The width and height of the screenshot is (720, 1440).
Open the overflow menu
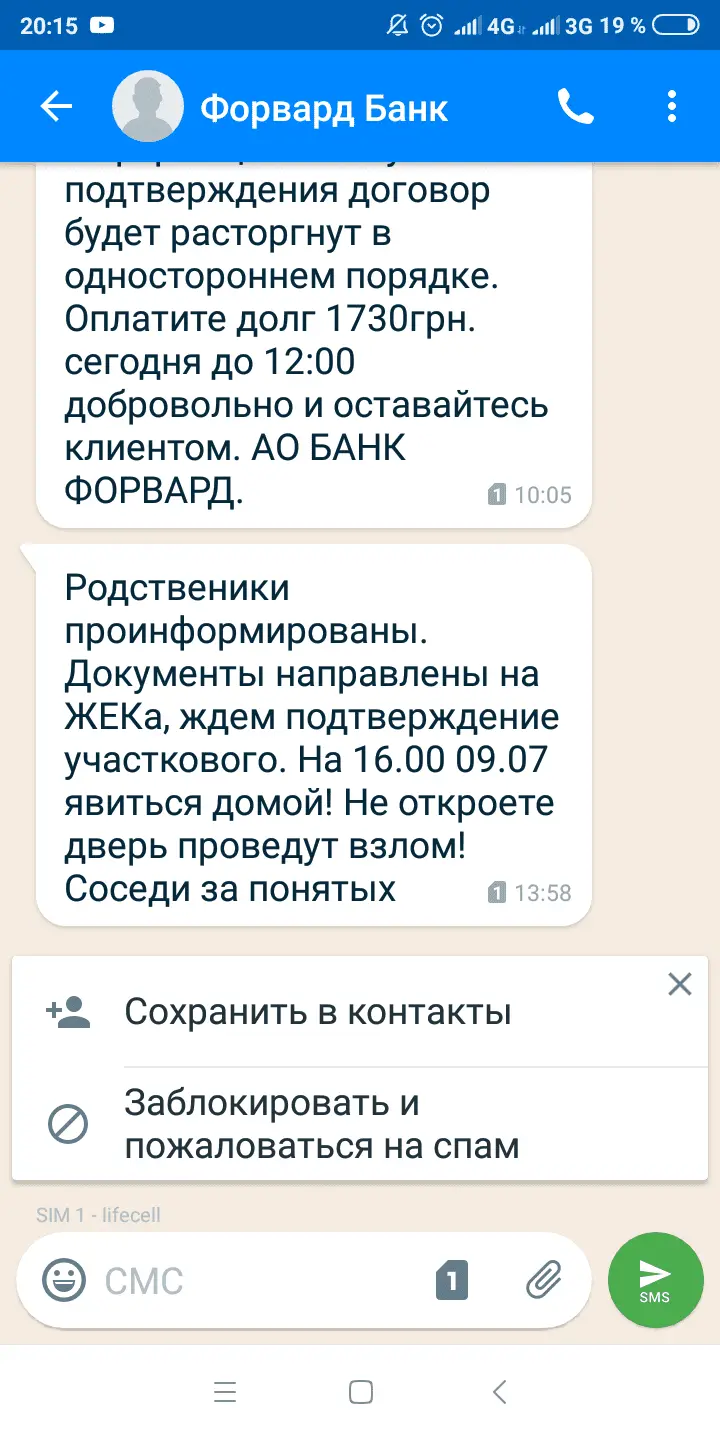672,107
